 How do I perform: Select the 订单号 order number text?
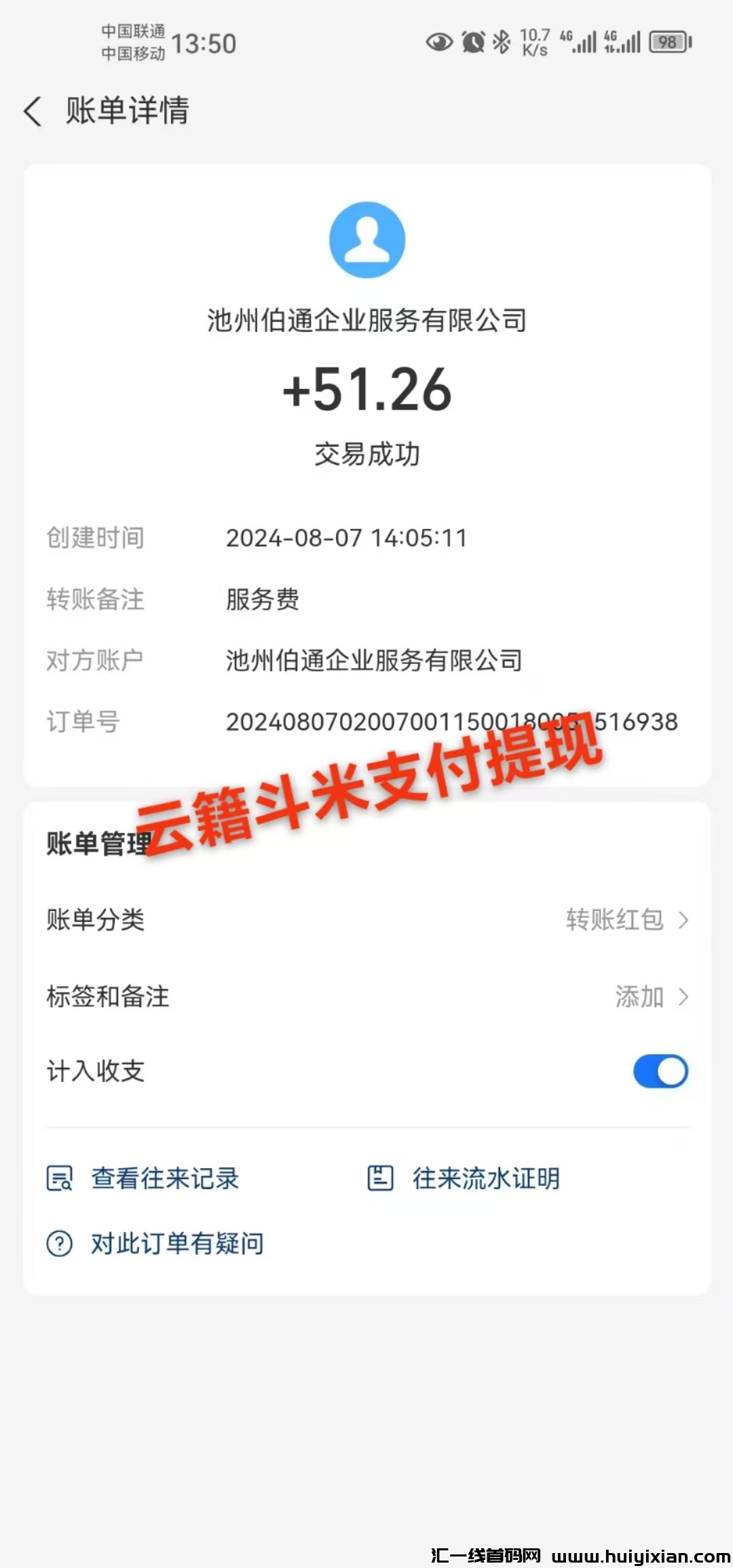[x=448, y=722]
